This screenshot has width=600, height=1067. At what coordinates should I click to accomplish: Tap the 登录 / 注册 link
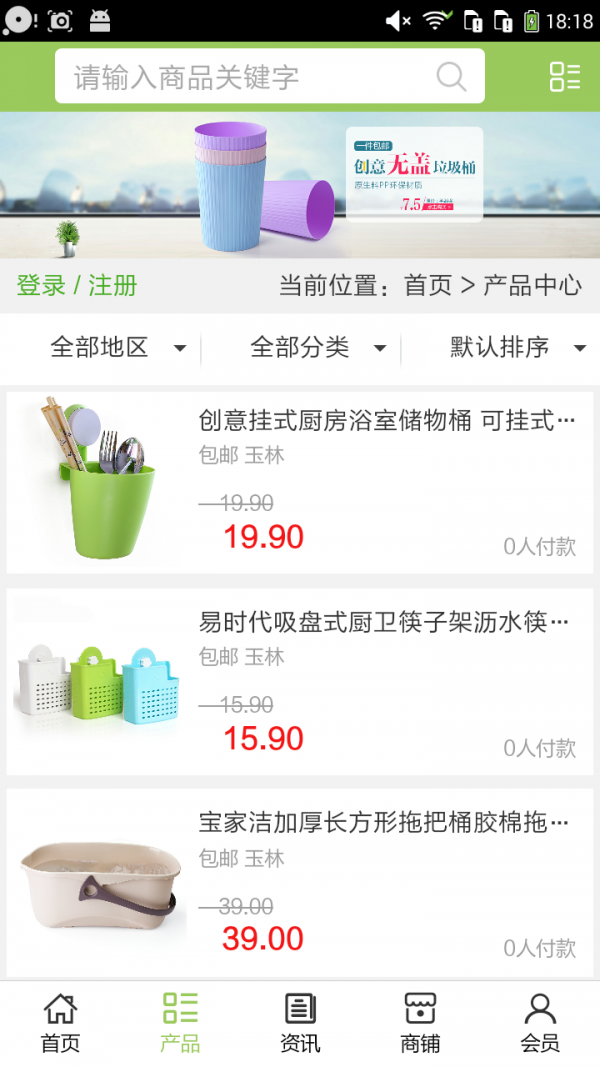pyautogui.click(x=77, y=285)
